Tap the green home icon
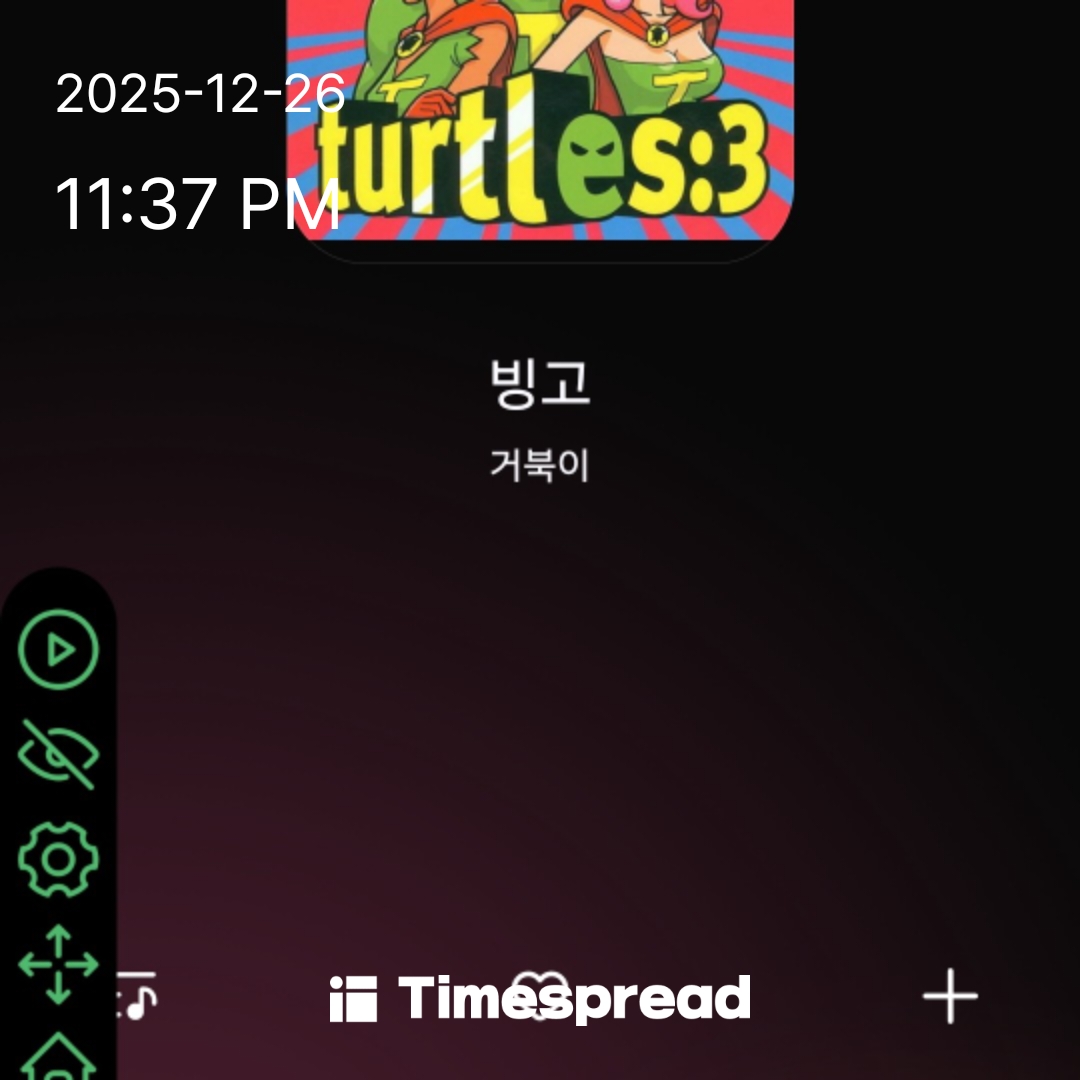 pos(59,1058)
